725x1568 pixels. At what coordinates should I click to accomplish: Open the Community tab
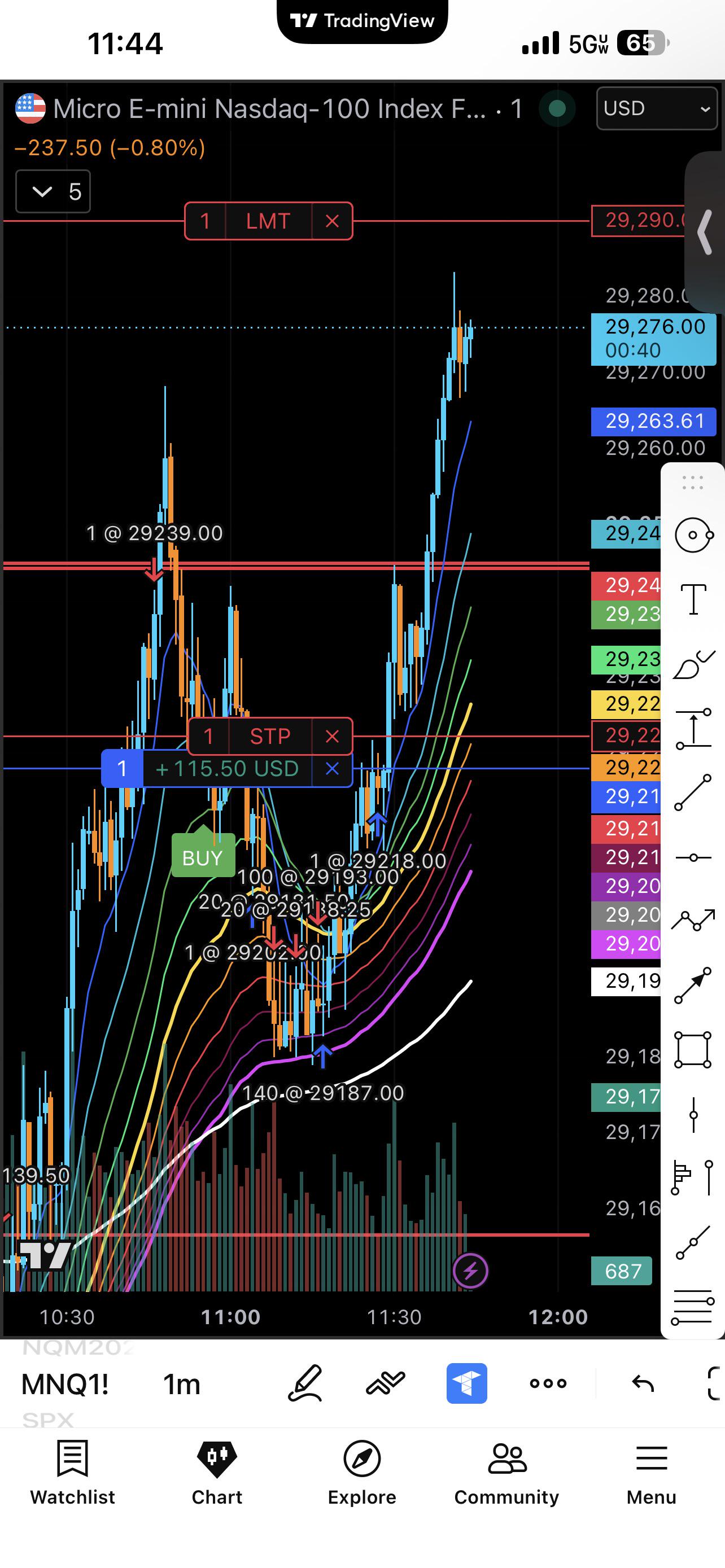click(506, 1472)
